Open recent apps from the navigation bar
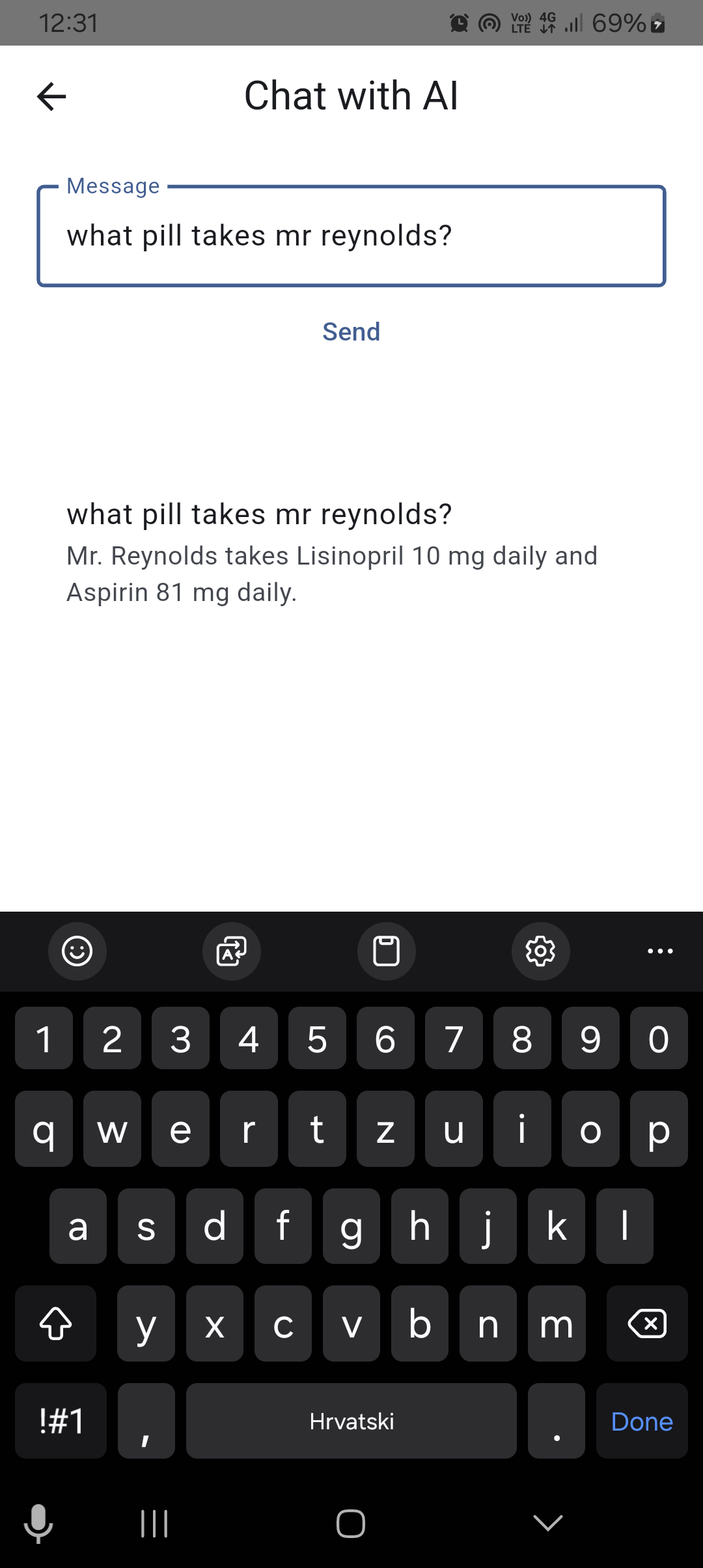The height and width of the screenshot is (1568, 703). coord(154,1523)
